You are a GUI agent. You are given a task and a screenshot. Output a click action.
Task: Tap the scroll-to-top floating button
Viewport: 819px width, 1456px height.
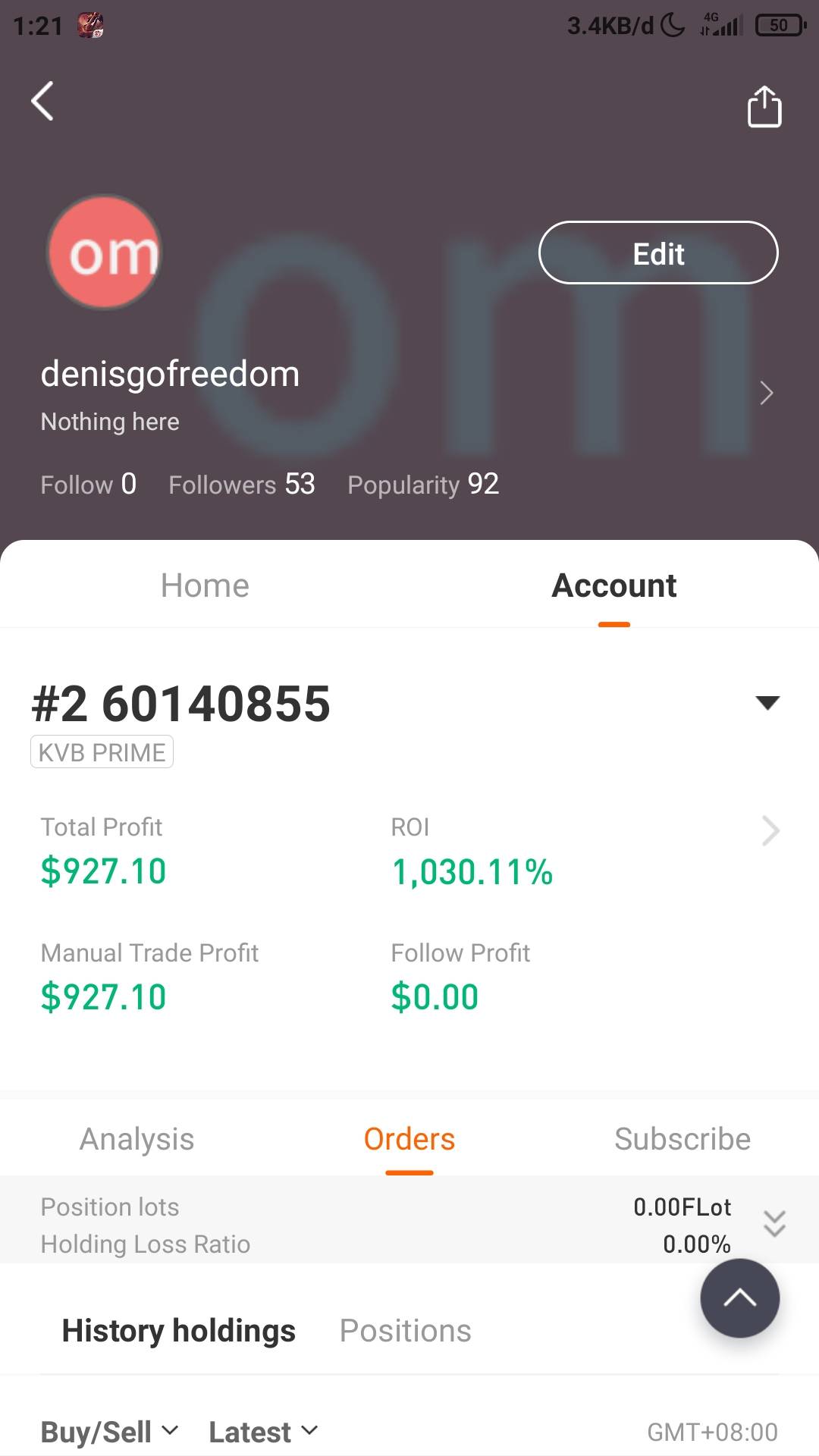[739, 1298]
